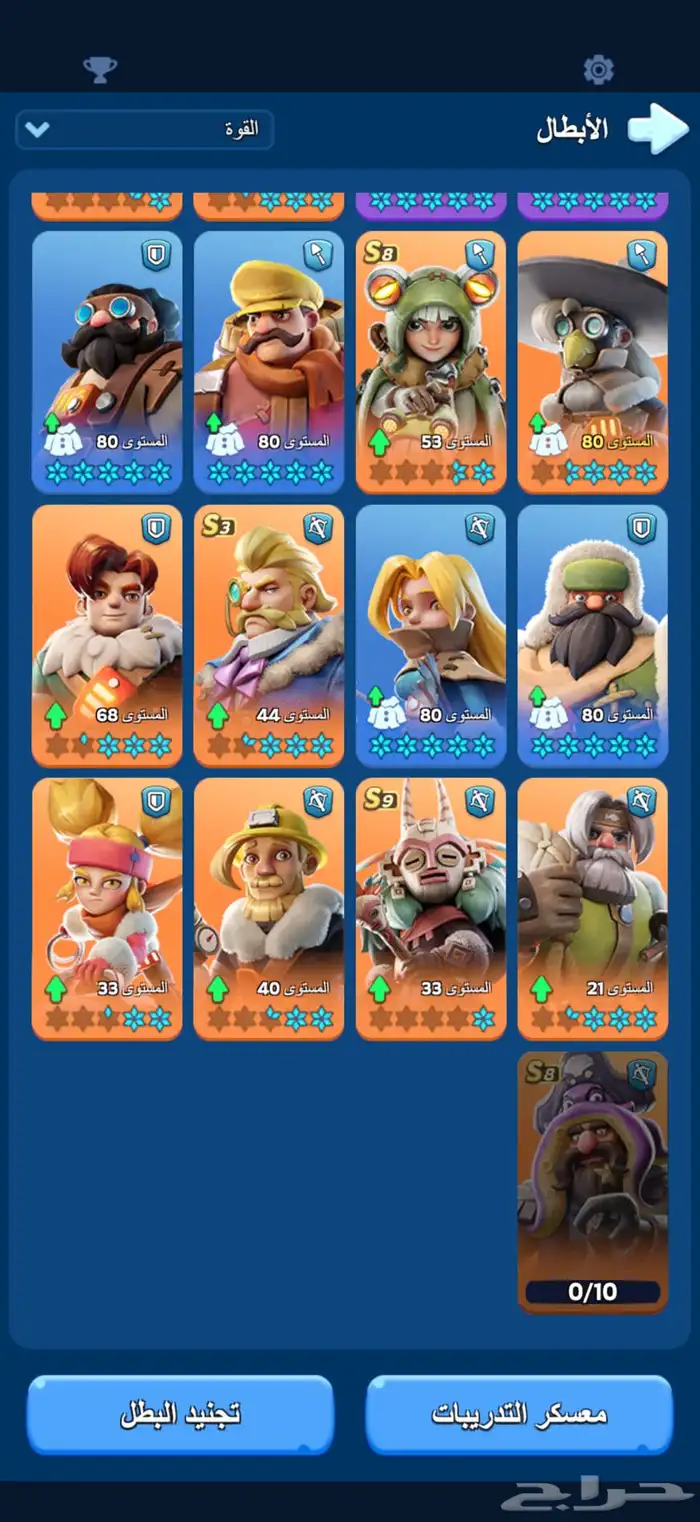Expand the القوة sort dropdown

tap(145, 130)
